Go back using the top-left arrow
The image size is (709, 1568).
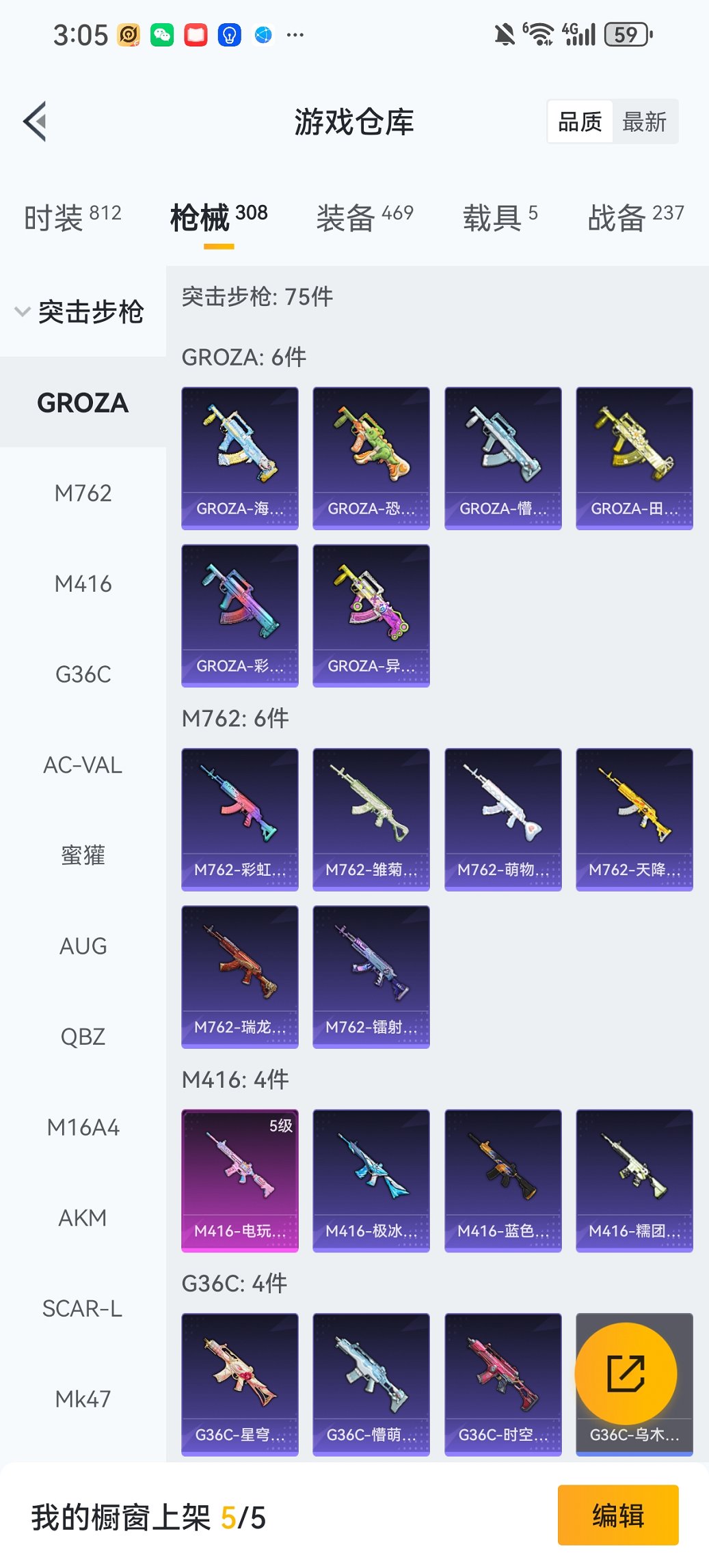pos(36,122)
